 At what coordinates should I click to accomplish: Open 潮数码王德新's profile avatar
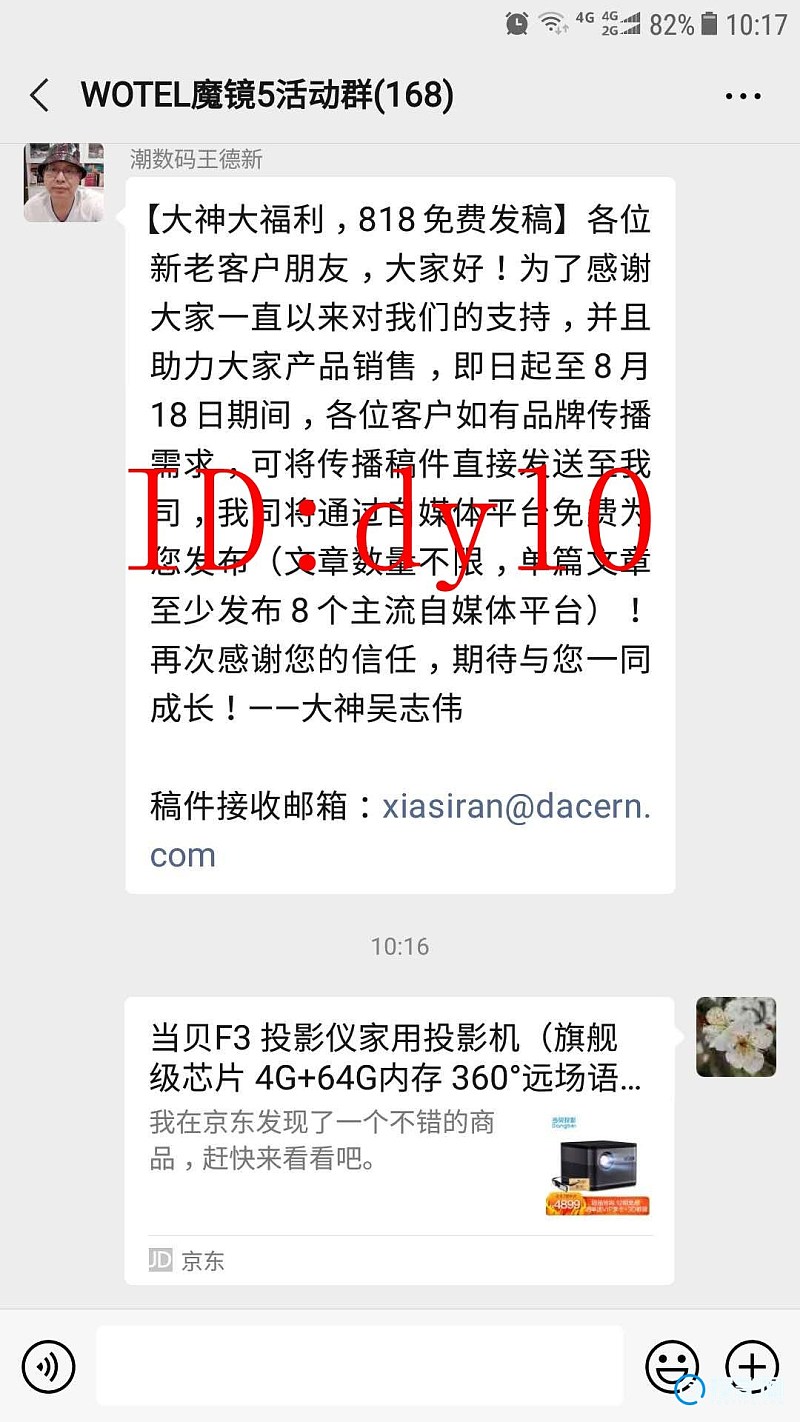64,182
